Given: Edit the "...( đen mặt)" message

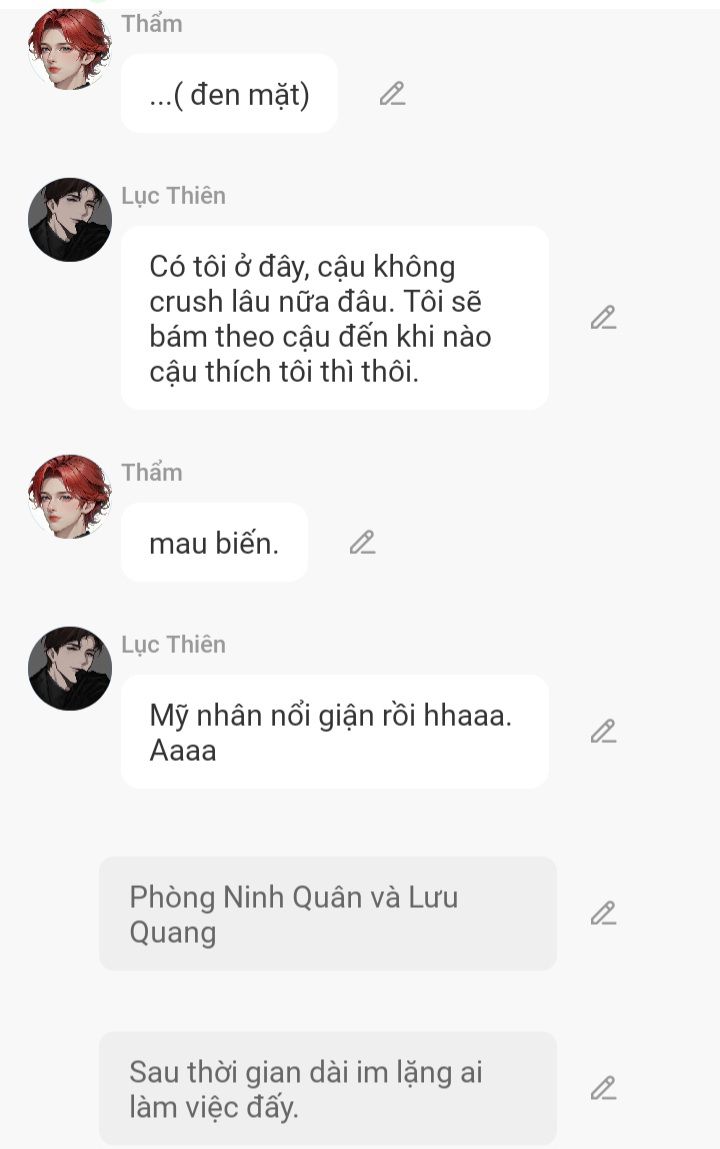Looking at the screenshot, I should (x=392, y=94).
